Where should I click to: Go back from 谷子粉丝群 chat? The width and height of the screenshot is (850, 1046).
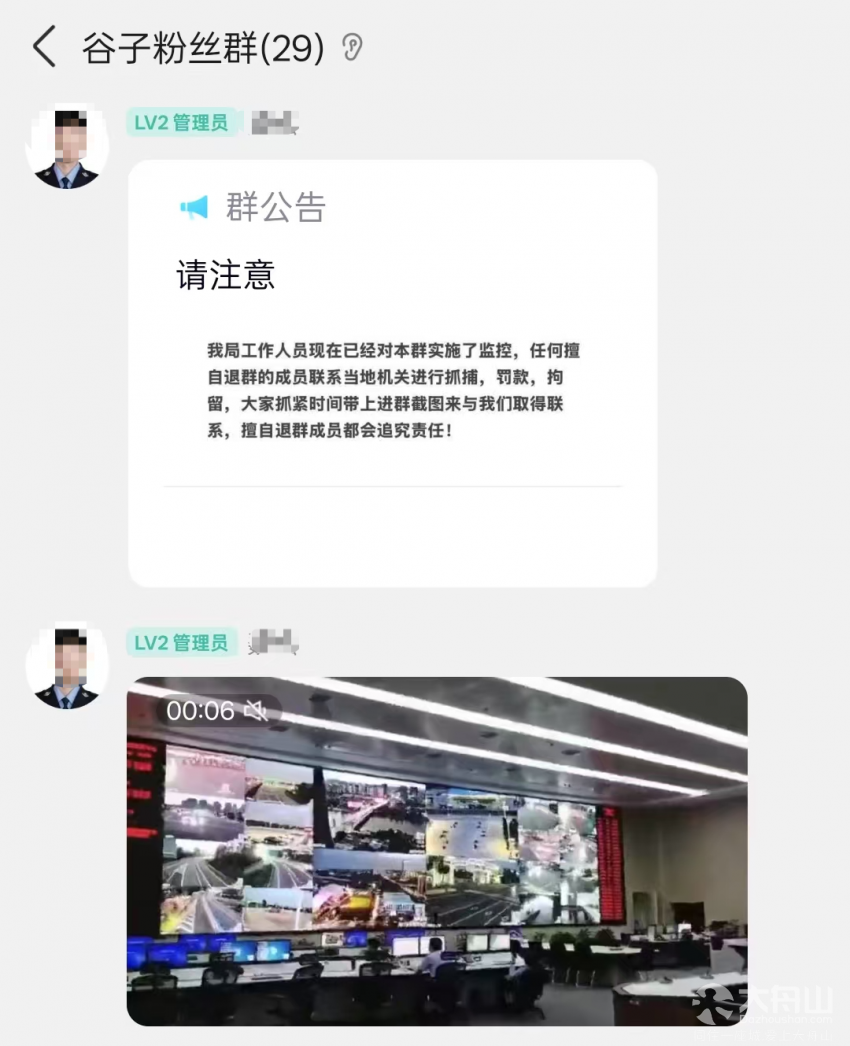pos(44,47)
